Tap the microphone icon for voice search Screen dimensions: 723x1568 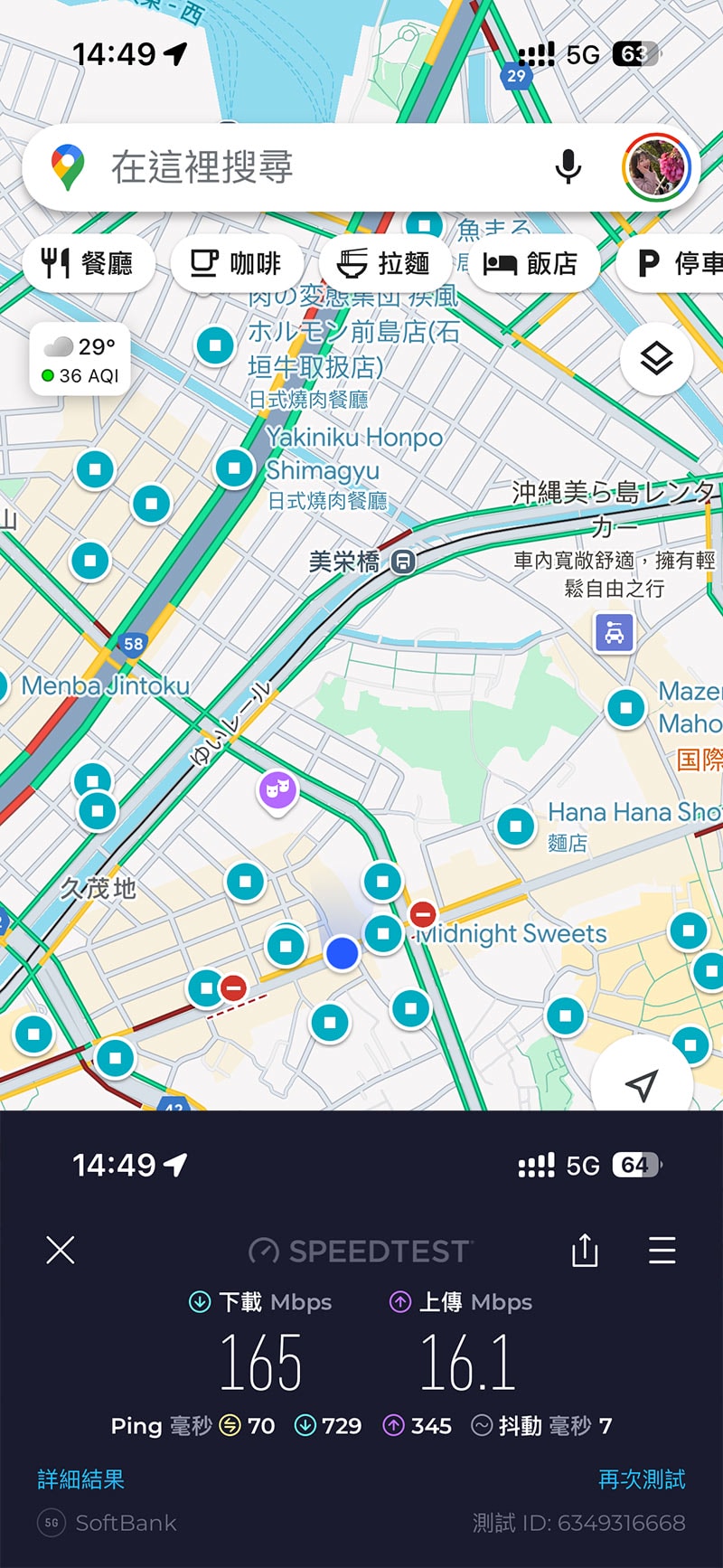568,167
